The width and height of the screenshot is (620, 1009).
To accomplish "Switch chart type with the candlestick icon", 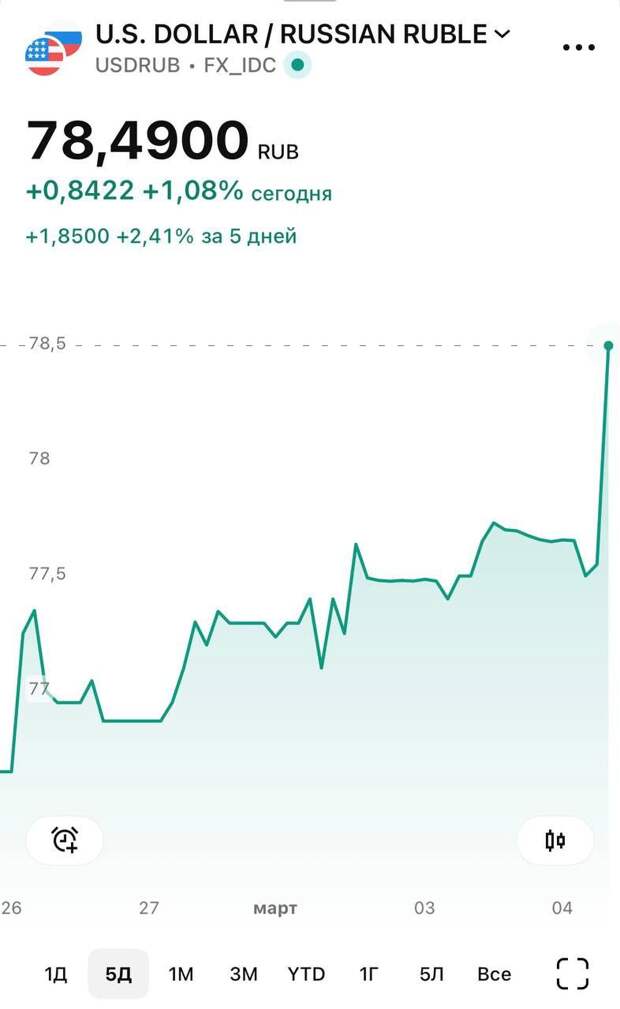I will 555,840.
